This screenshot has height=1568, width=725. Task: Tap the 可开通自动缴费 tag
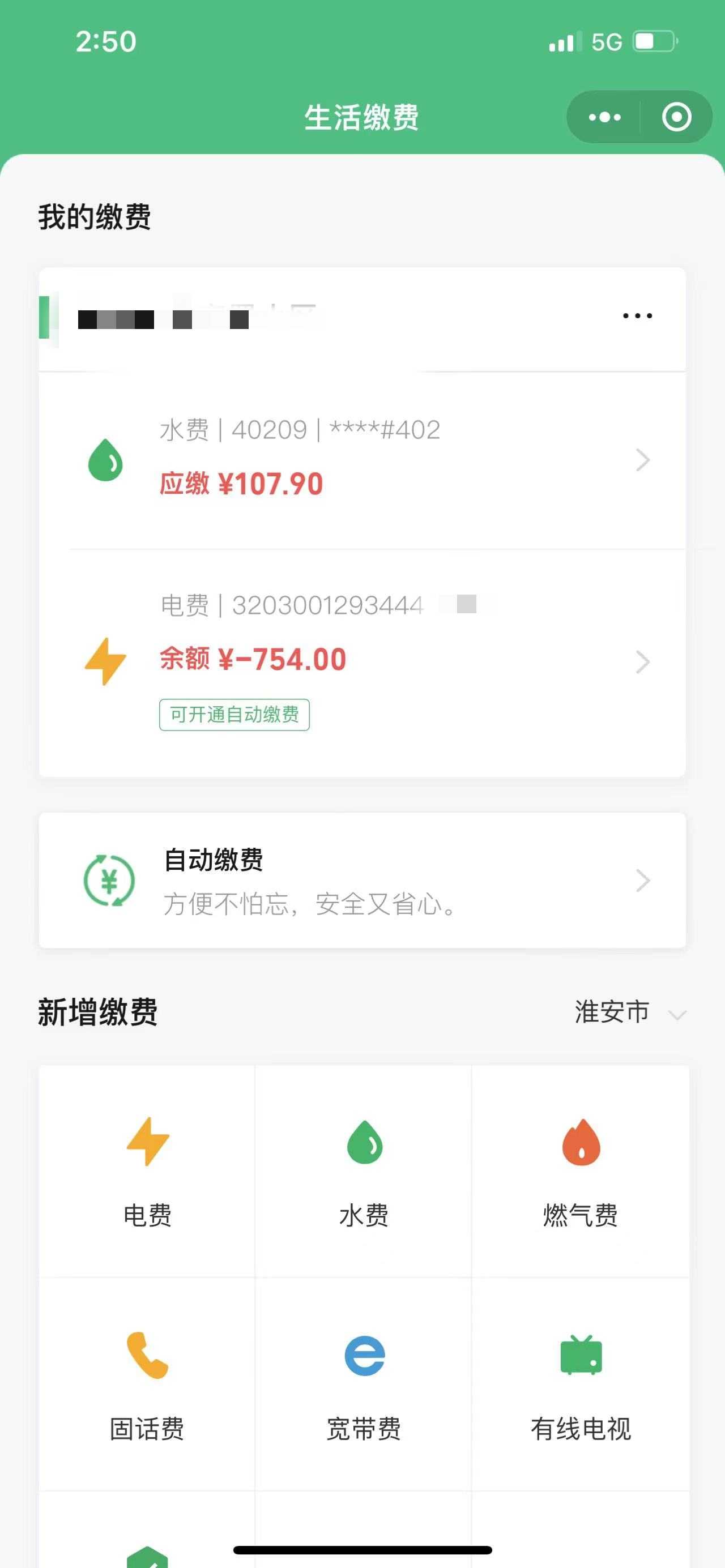(234, 715)
